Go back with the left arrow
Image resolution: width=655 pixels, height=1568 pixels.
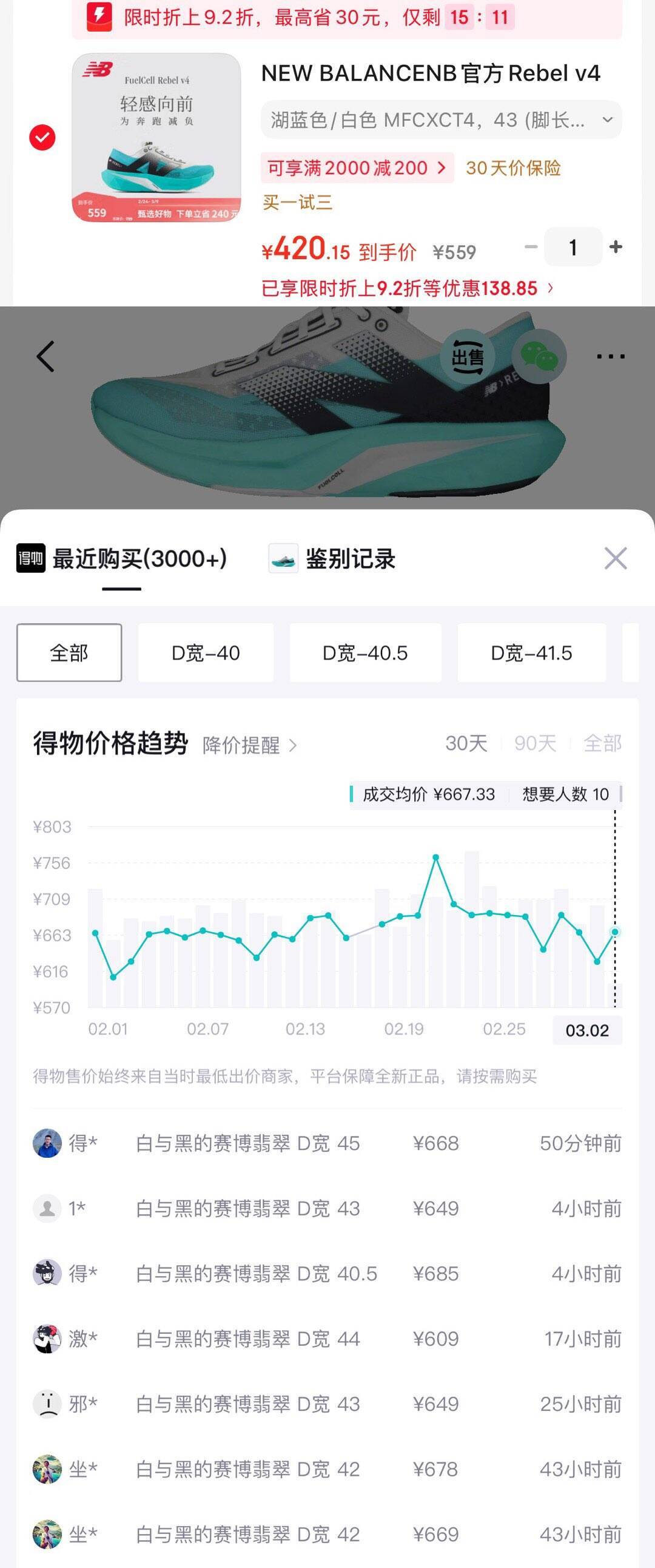[x=45, y=357]
